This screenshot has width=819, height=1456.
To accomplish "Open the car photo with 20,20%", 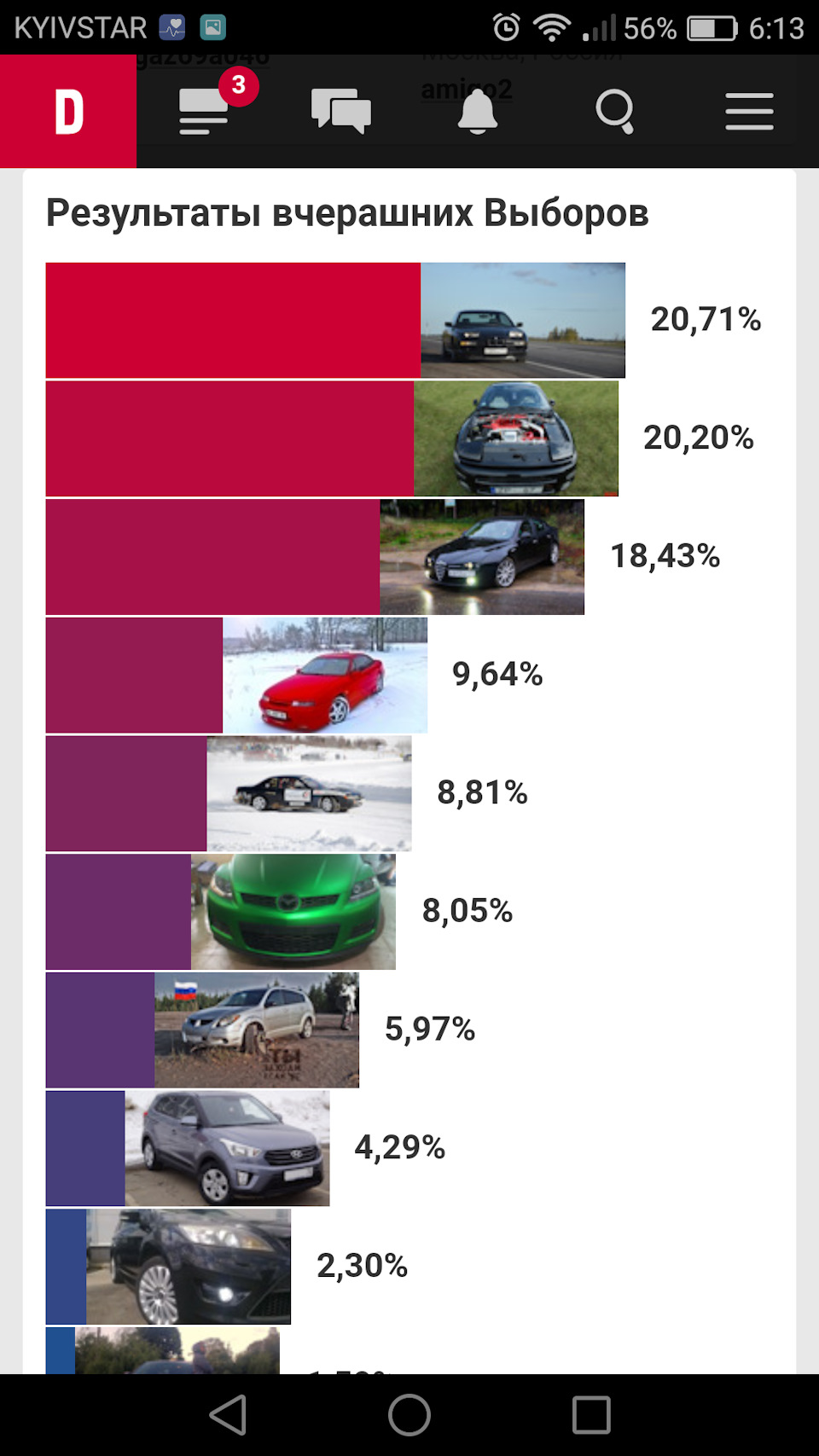I will pyautogui.click(x=516, y=438).
